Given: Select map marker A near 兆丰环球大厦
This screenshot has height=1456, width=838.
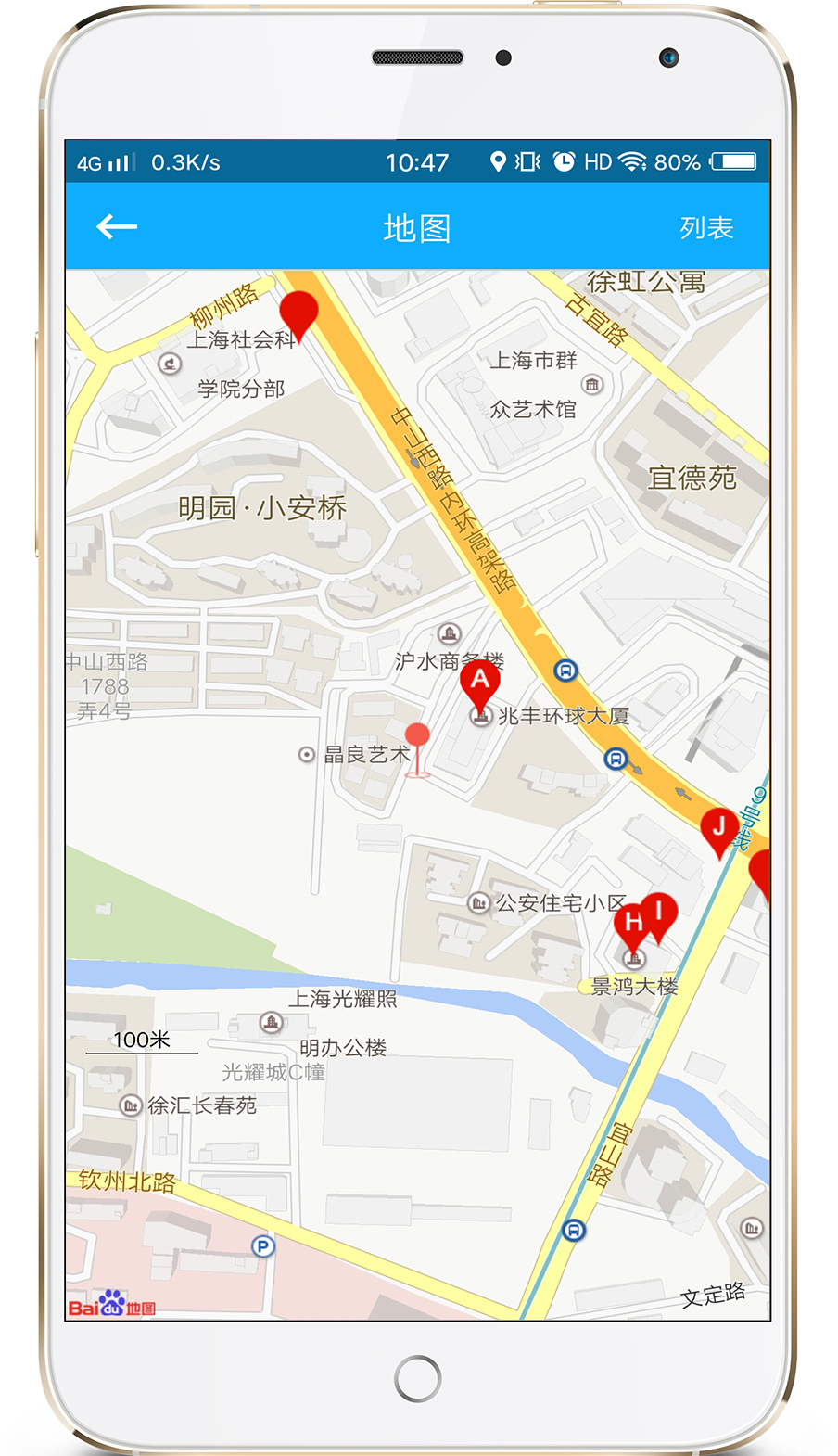Looking at the screenshot, I should (480, 682).
